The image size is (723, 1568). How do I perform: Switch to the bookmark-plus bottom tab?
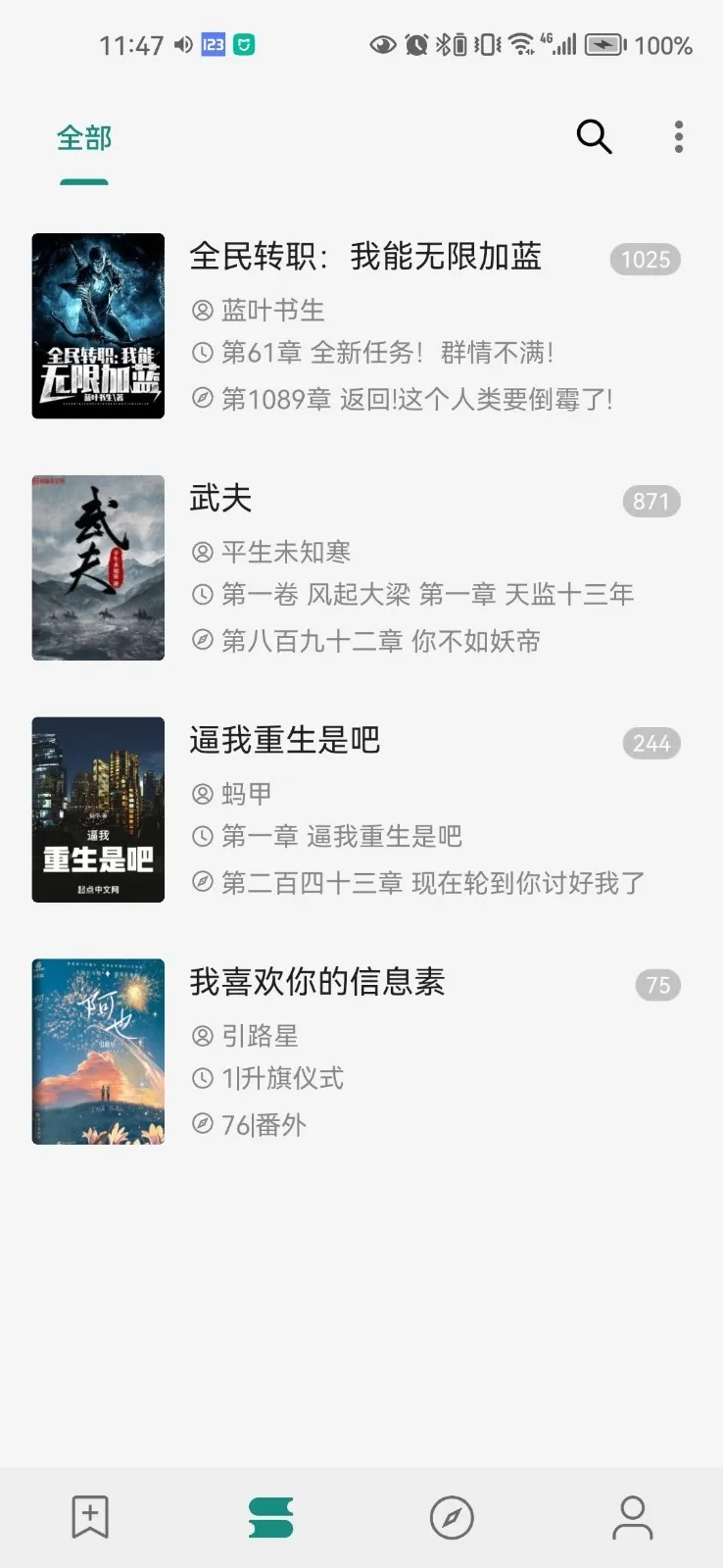tap(90, 1517)
